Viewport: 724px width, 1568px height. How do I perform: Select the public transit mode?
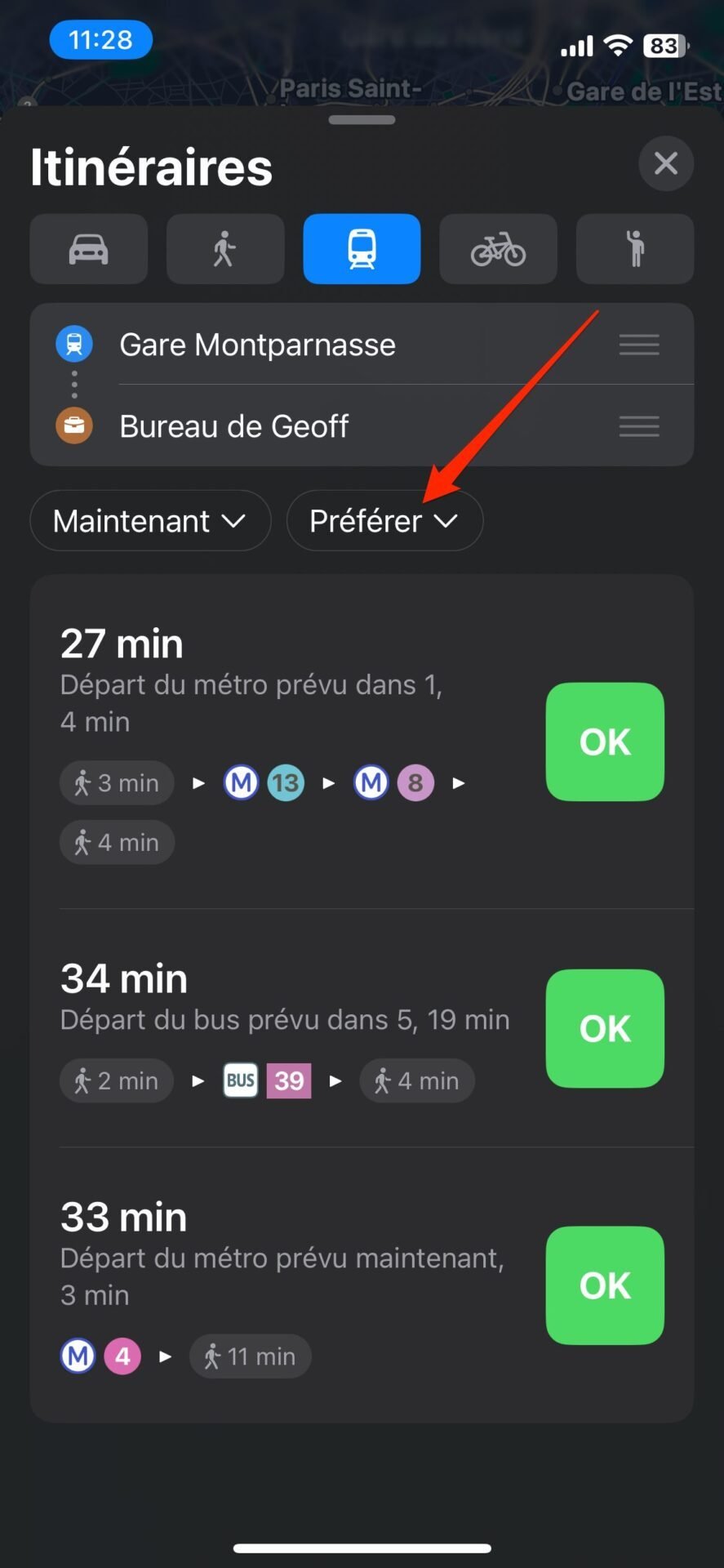click(x=362, y=249)
